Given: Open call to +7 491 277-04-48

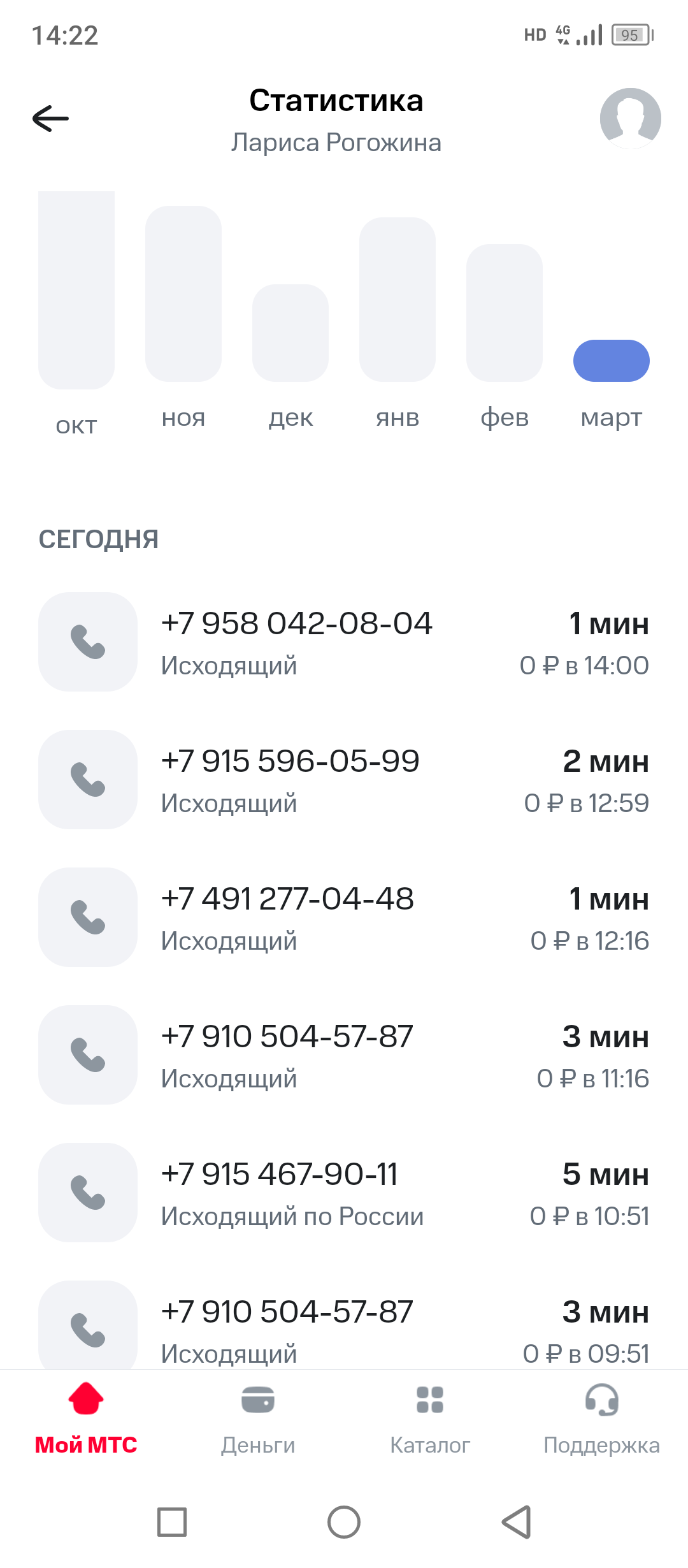Looking at the screenshot, I should click(344, 918).
